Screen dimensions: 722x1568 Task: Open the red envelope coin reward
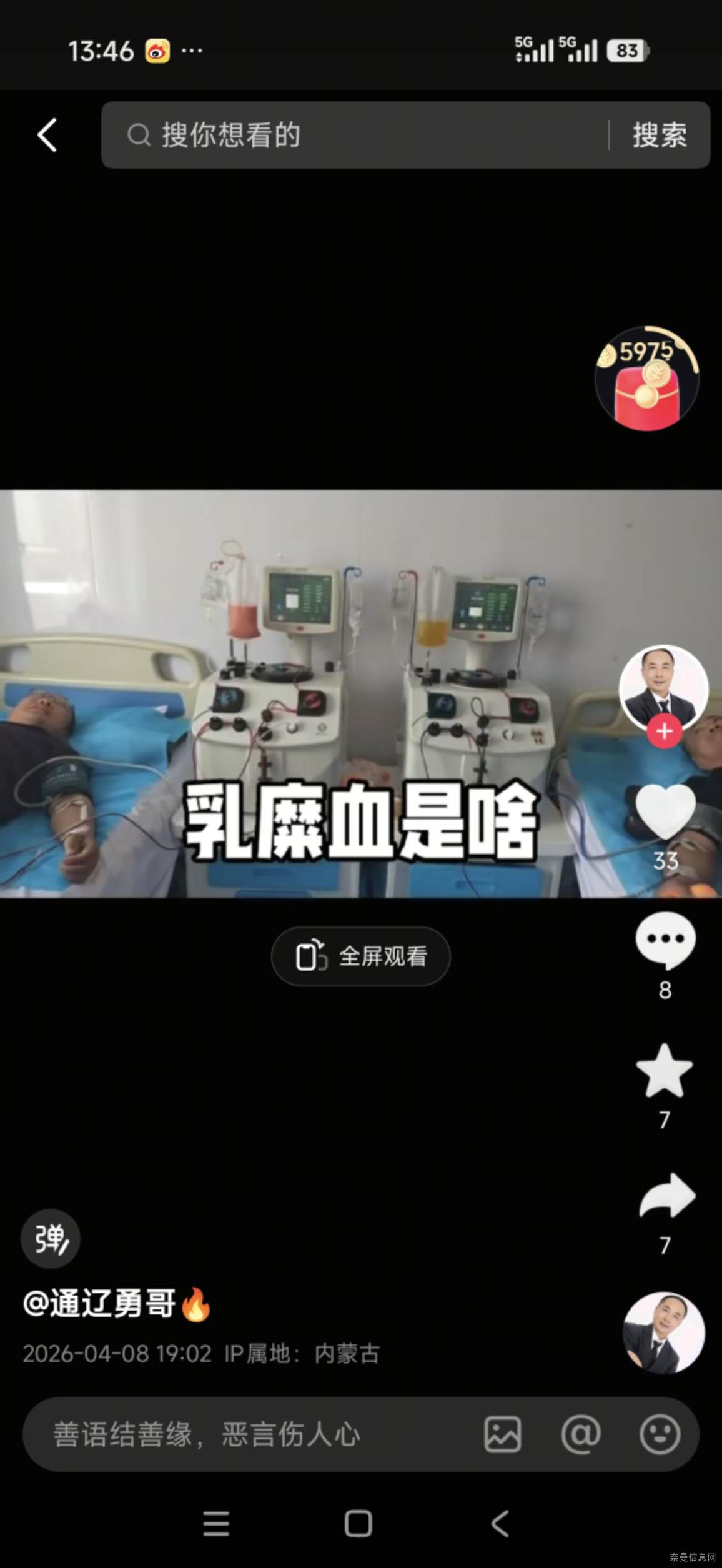tap(647, 379)
